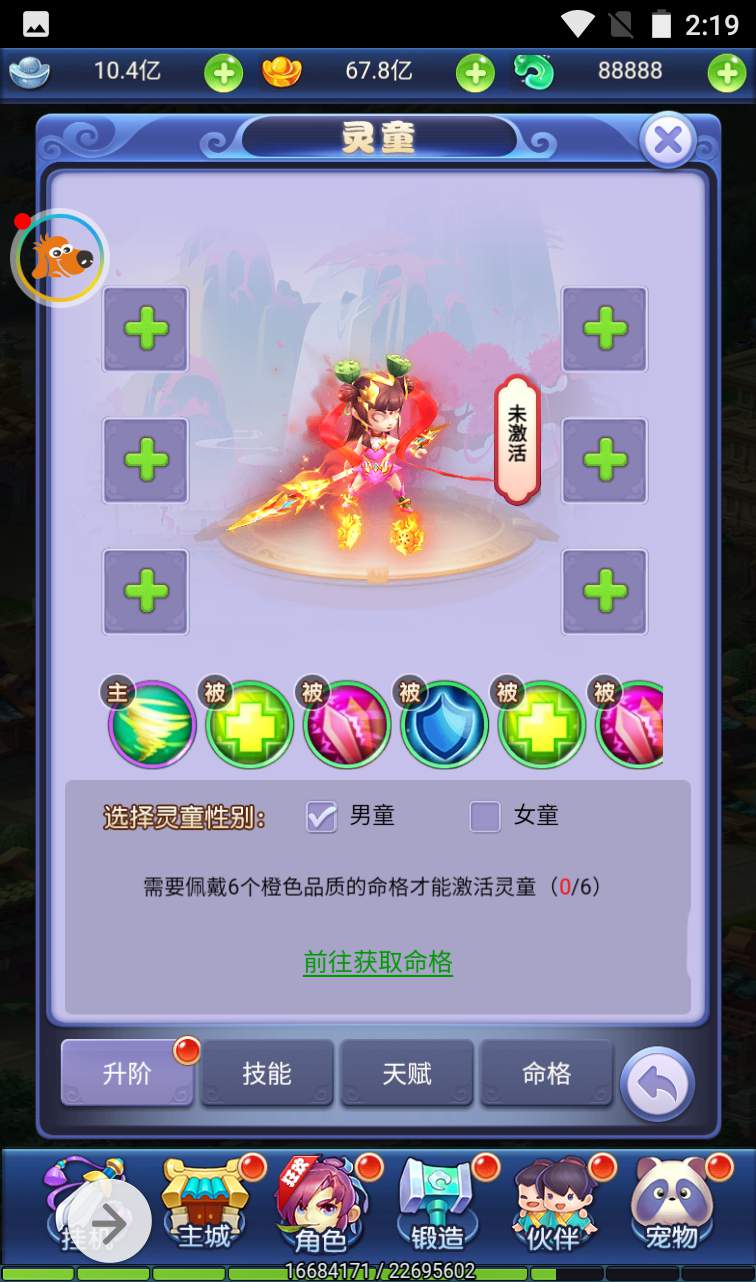Add jade currency with the plus button

point(726,73)
